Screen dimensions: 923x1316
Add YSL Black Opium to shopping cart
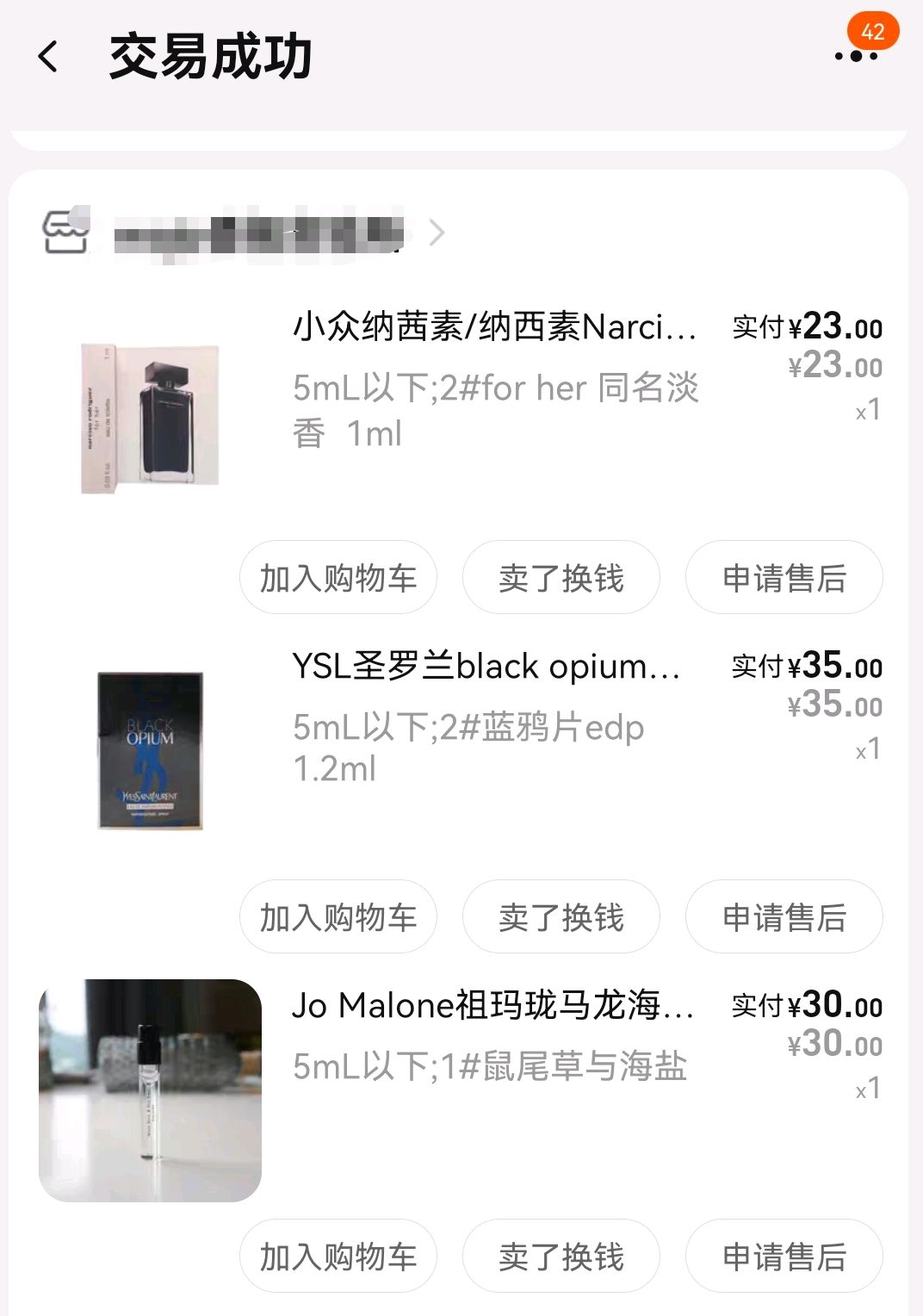(338, 917)
